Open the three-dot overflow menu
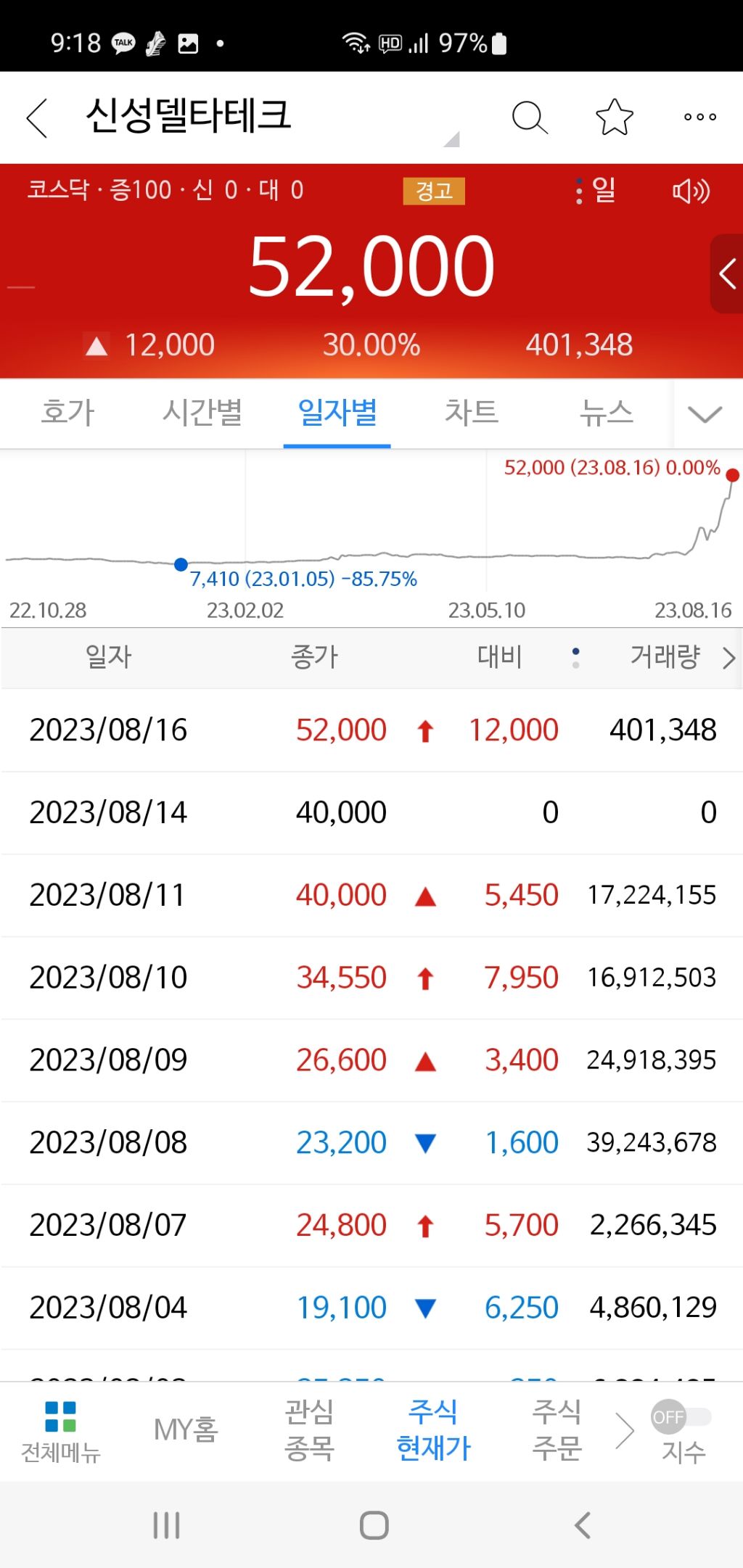 pos(699,117)
